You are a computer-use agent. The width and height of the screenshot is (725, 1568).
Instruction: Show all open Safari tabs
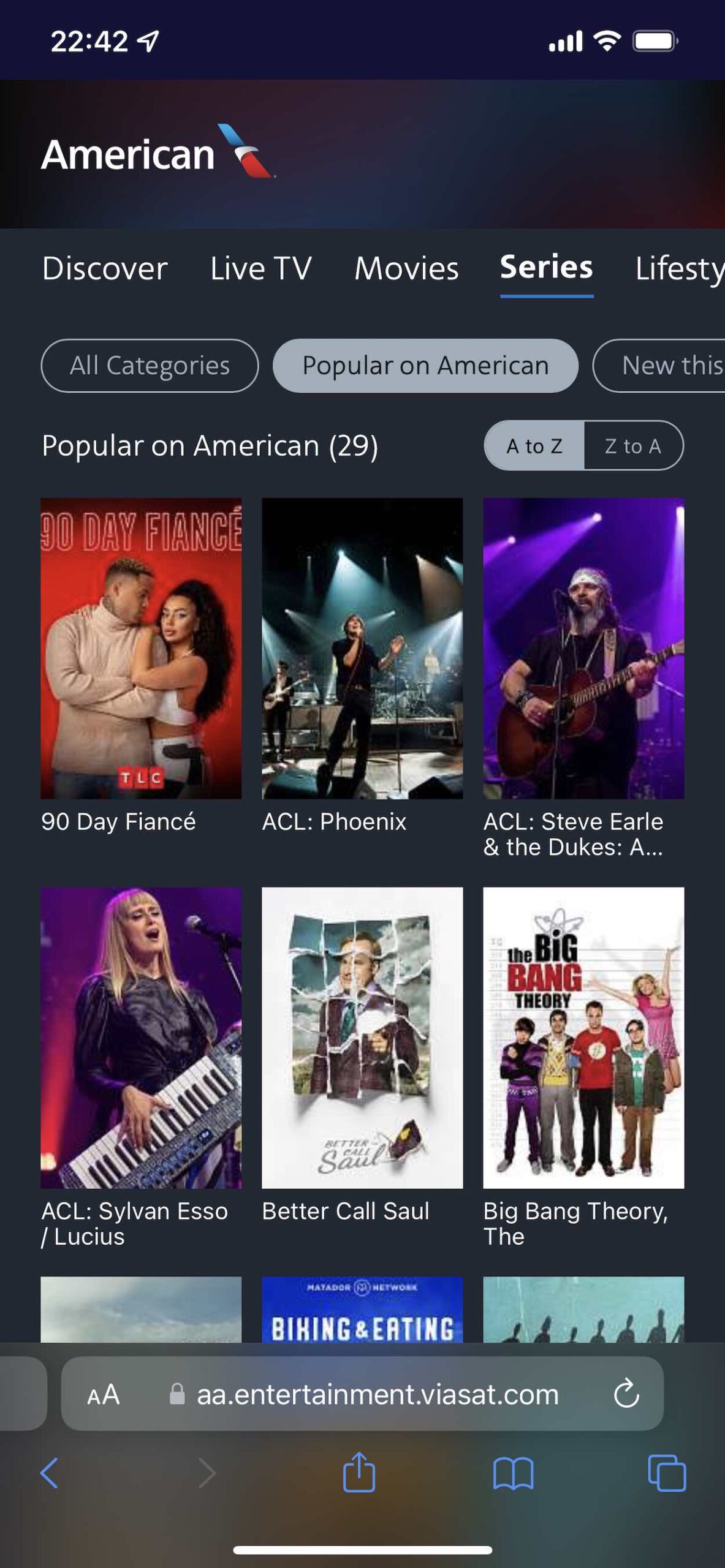click(667, 1472)
